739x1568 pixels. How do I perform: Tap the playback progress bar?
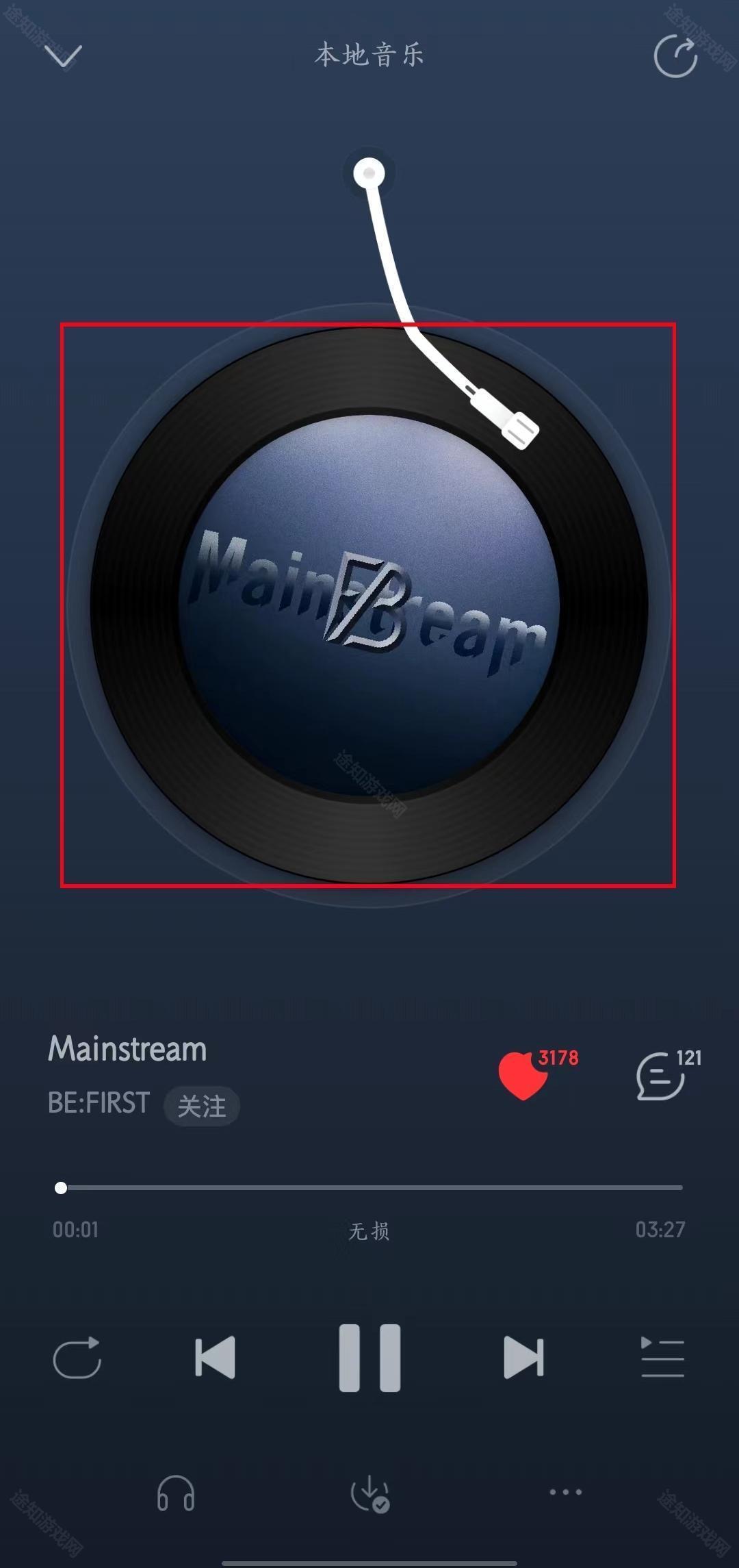click(369, 1187)
